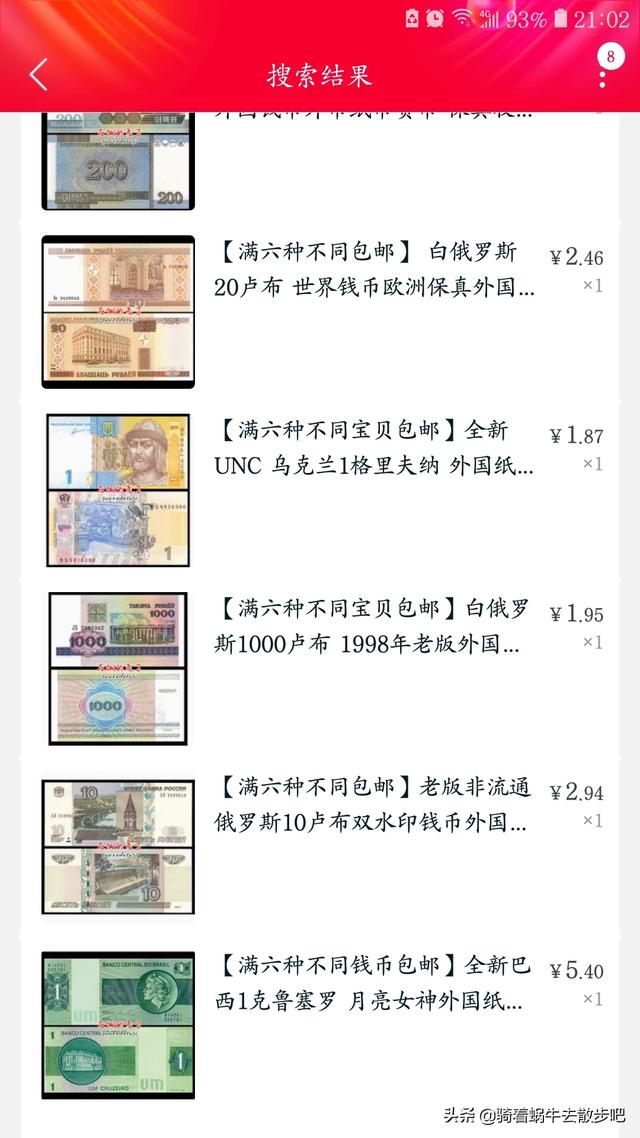
Task: Go back from search results
Action: (38, 74)
